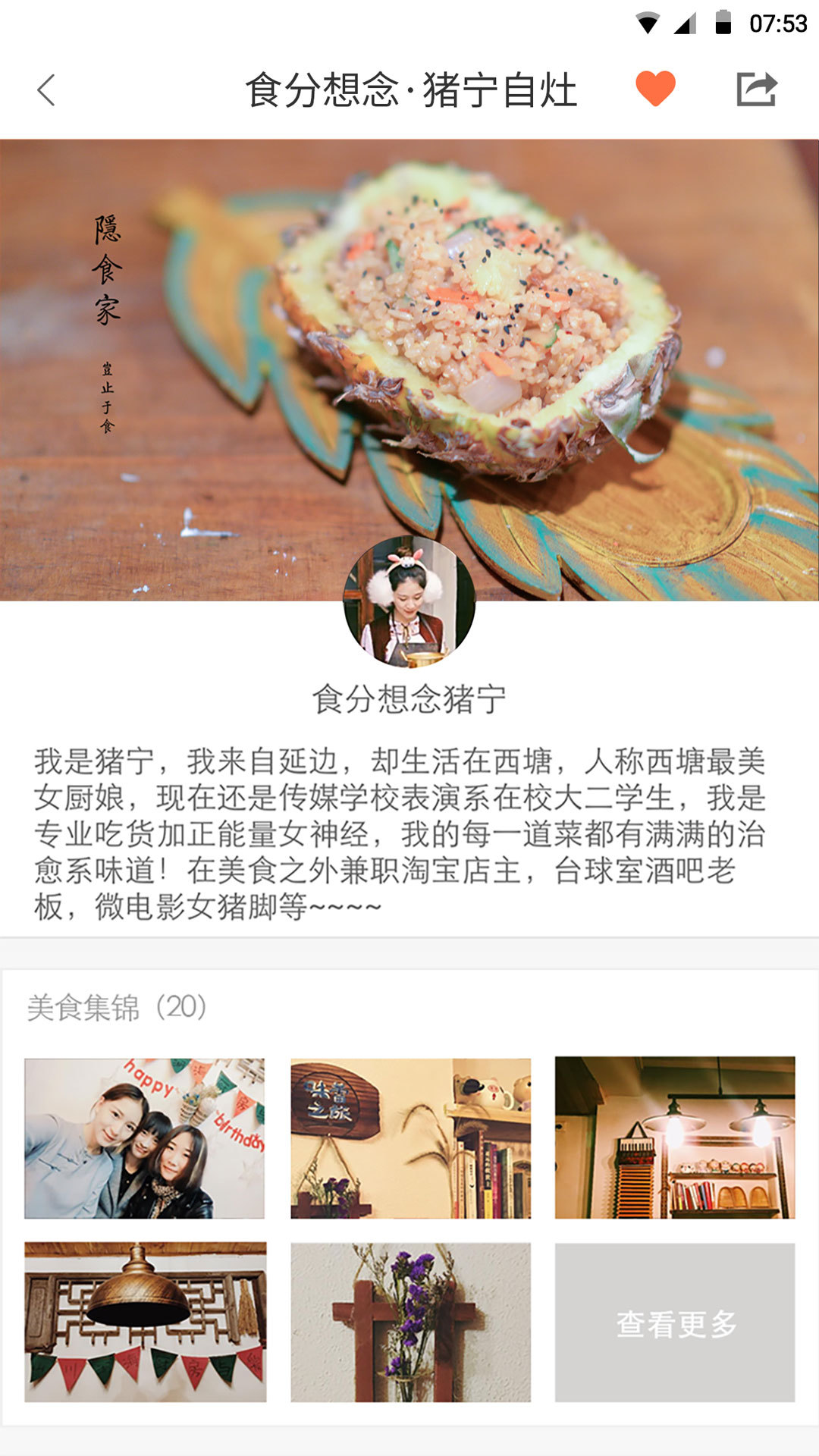
Task: Open the purple flowers wall photo
Action: pyautogui.click(x=410, y=1322)
